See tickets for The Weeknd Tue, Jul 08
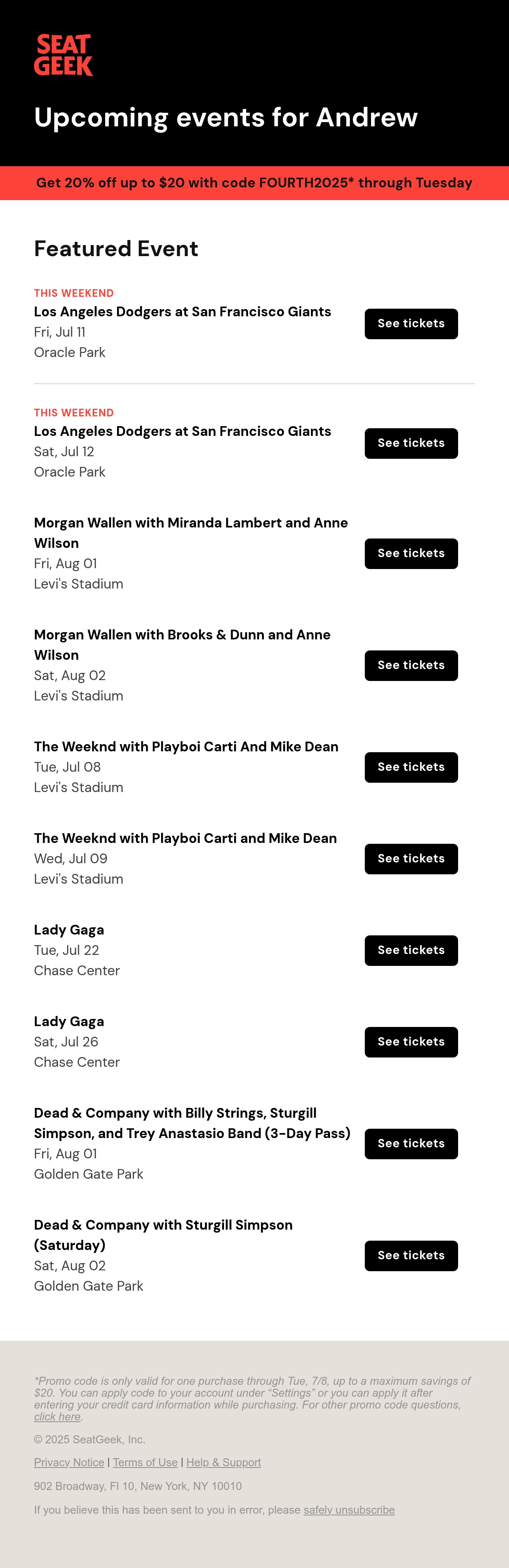 click(x=411, y=767)
